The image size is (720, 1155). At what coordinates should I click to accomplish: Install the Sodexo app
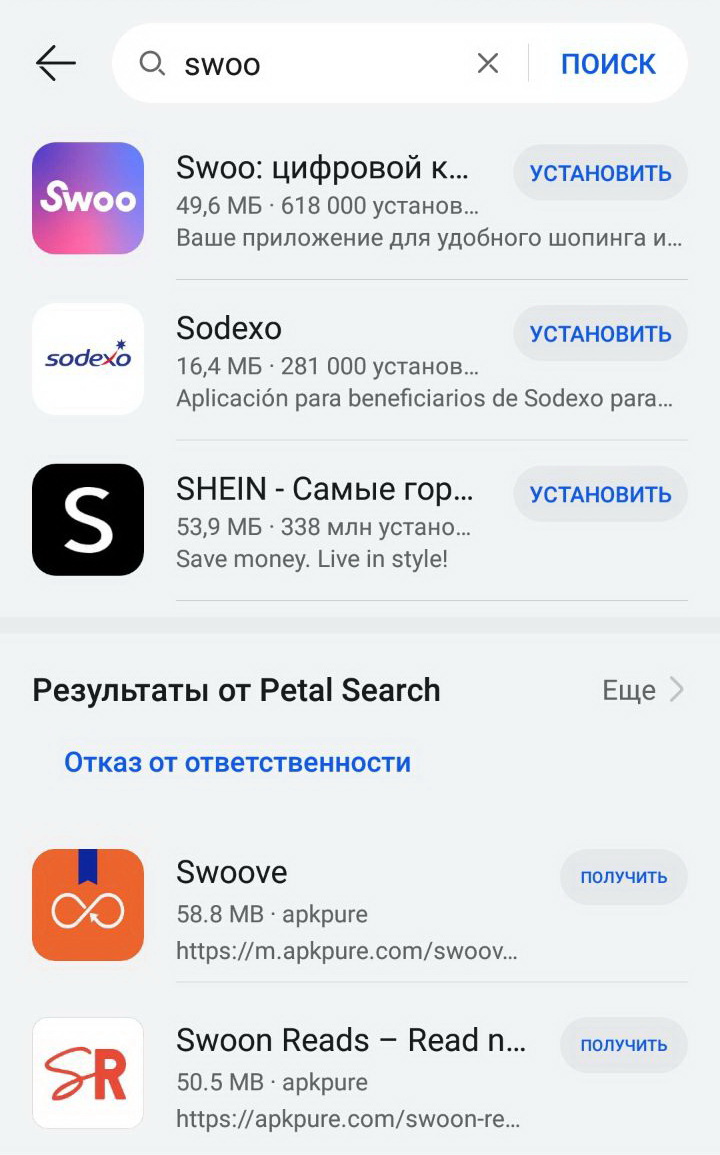tap(601, 334)
